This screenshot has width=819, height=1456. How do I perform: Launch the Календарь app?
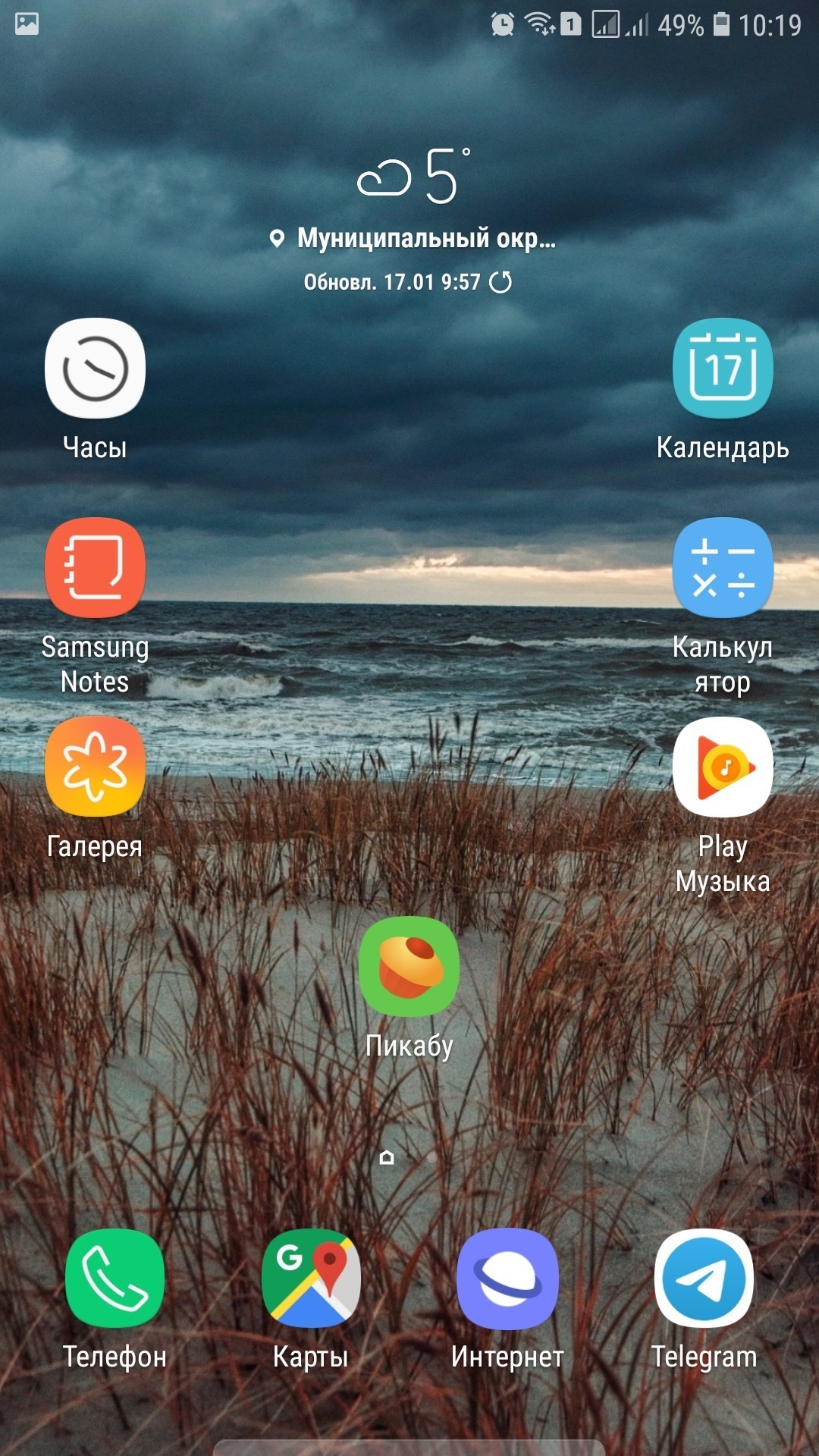723,369
